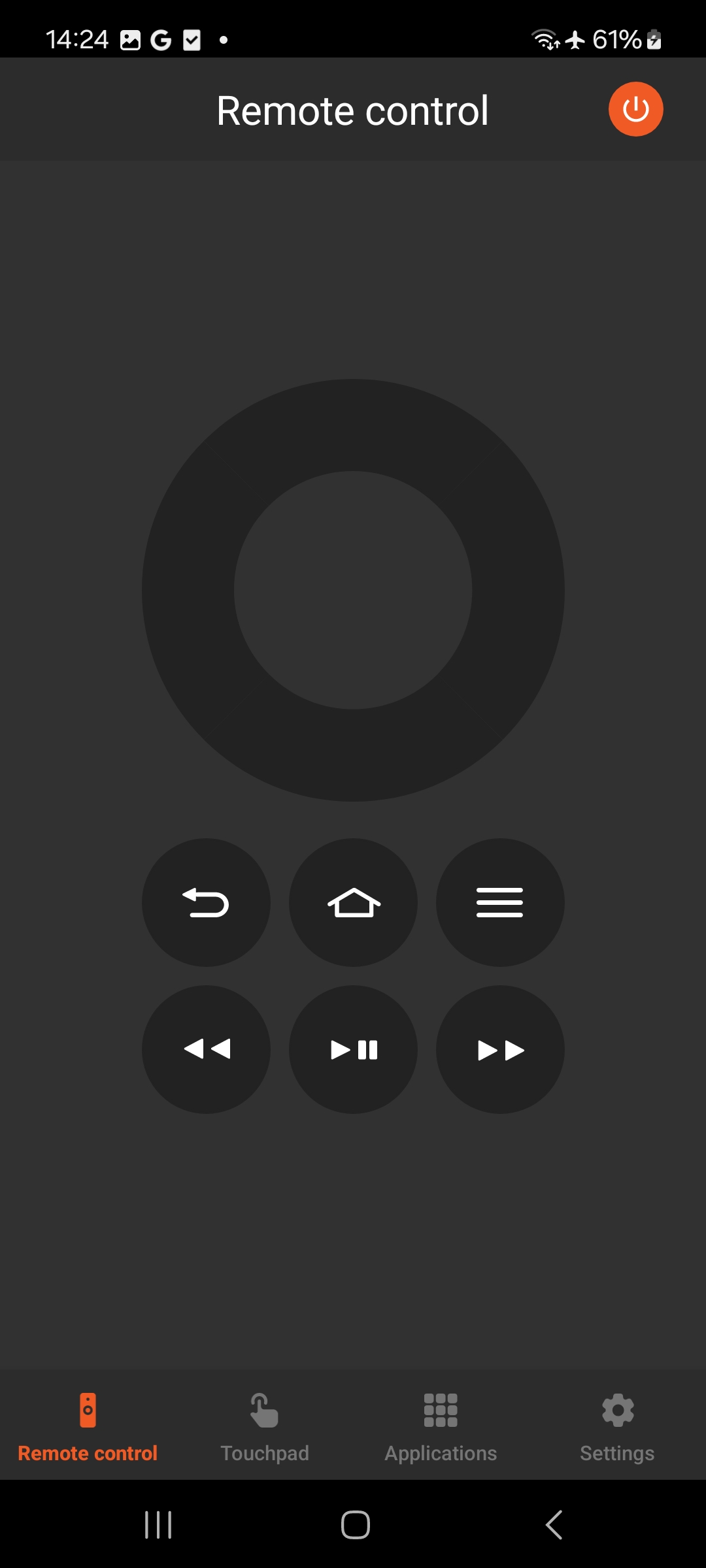Power on the TV with the orange power icon

click(x=635, y=109)
